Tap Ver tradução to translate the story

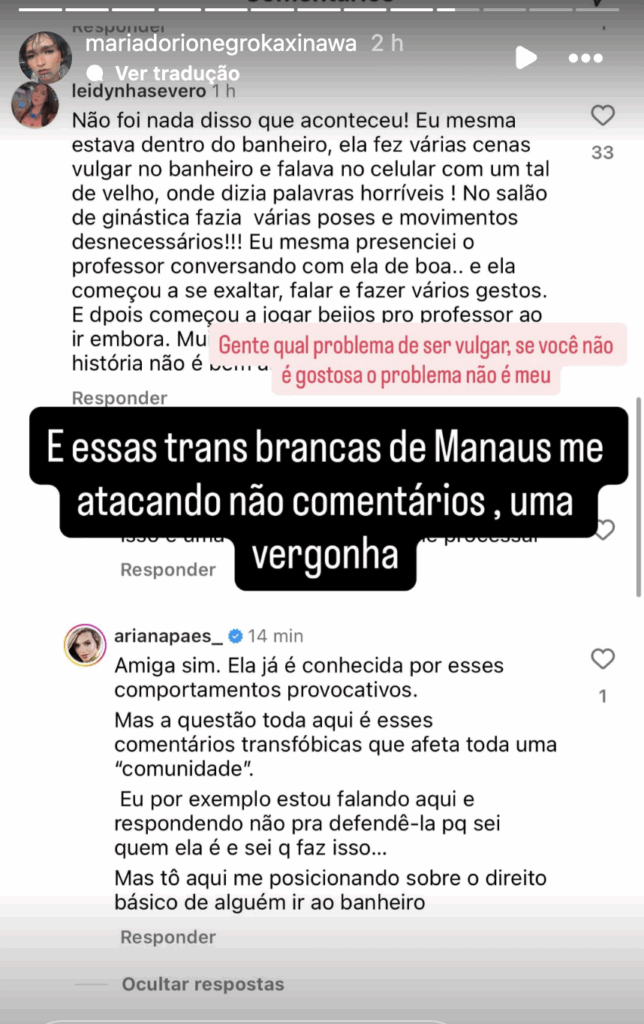[x=176, y=73]
